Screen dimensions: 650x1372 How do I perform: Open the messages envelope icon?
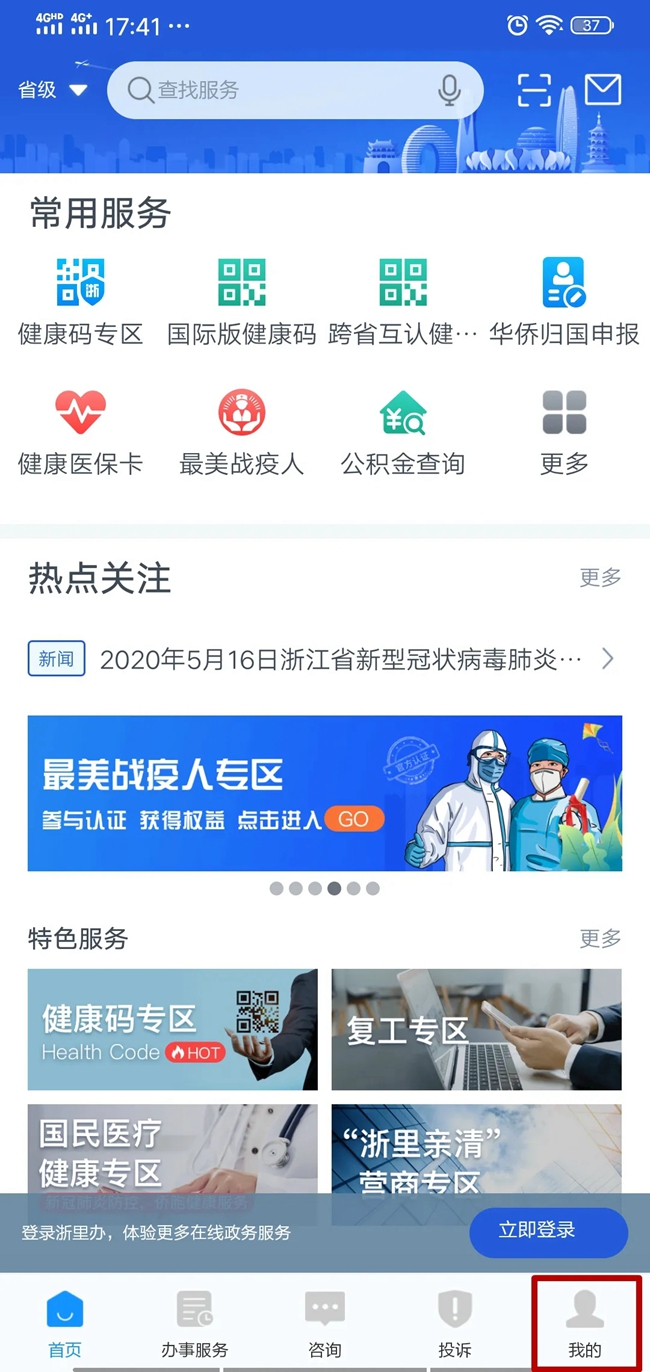tap(602, 90)
